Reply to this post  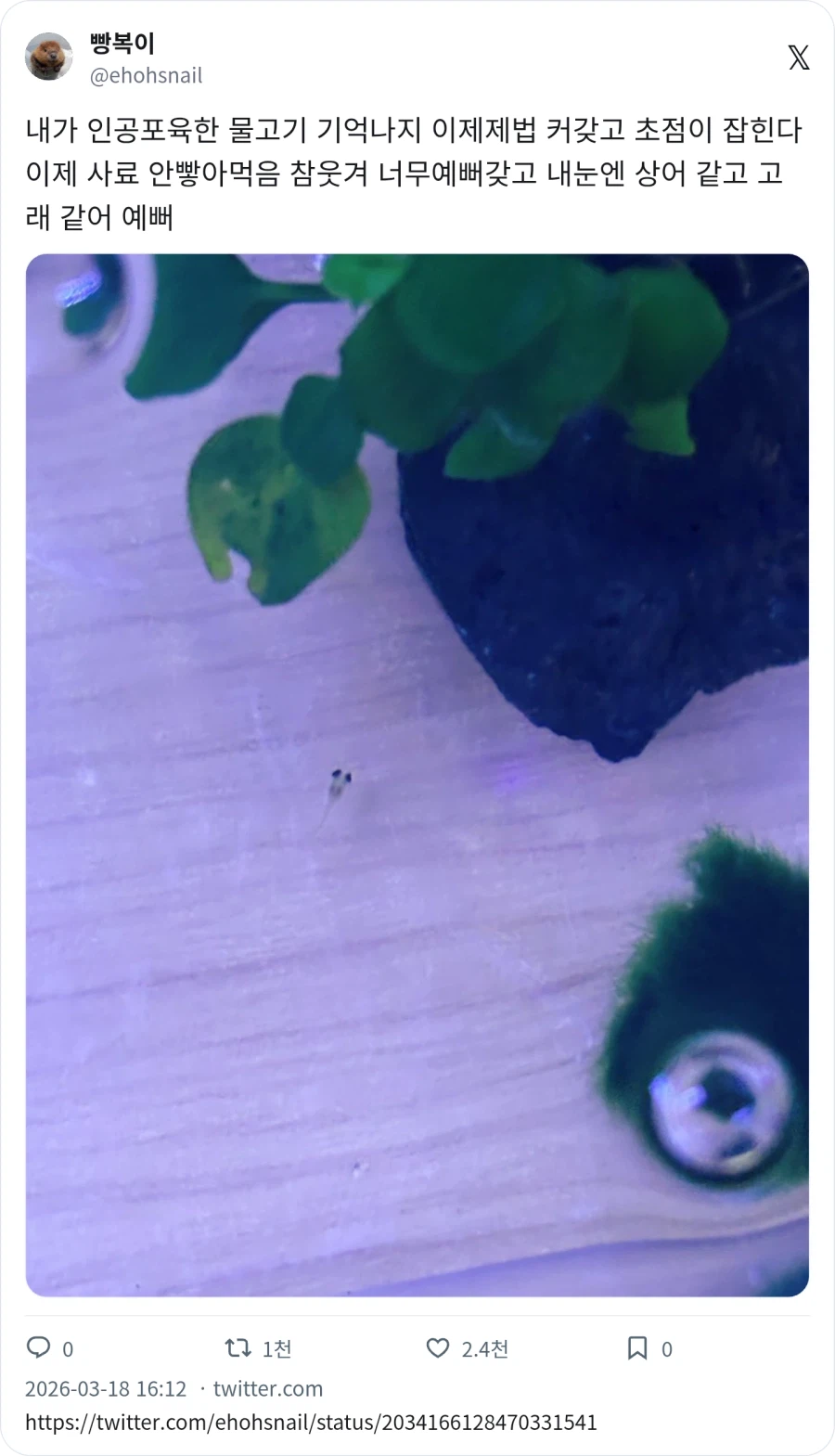pos(39,1347)
